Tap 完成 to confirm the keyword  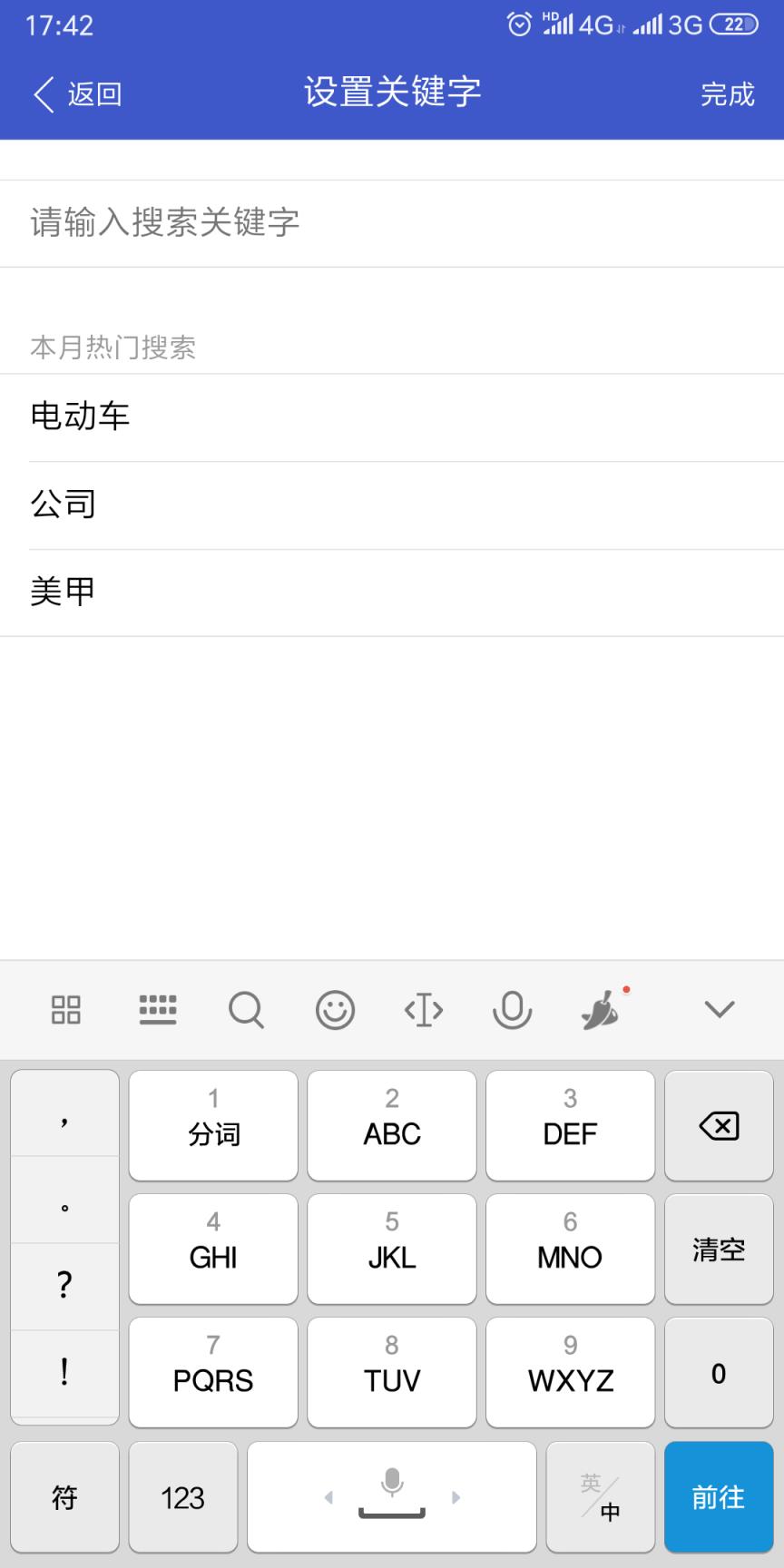pyautogui.click(x=726, y=93)
